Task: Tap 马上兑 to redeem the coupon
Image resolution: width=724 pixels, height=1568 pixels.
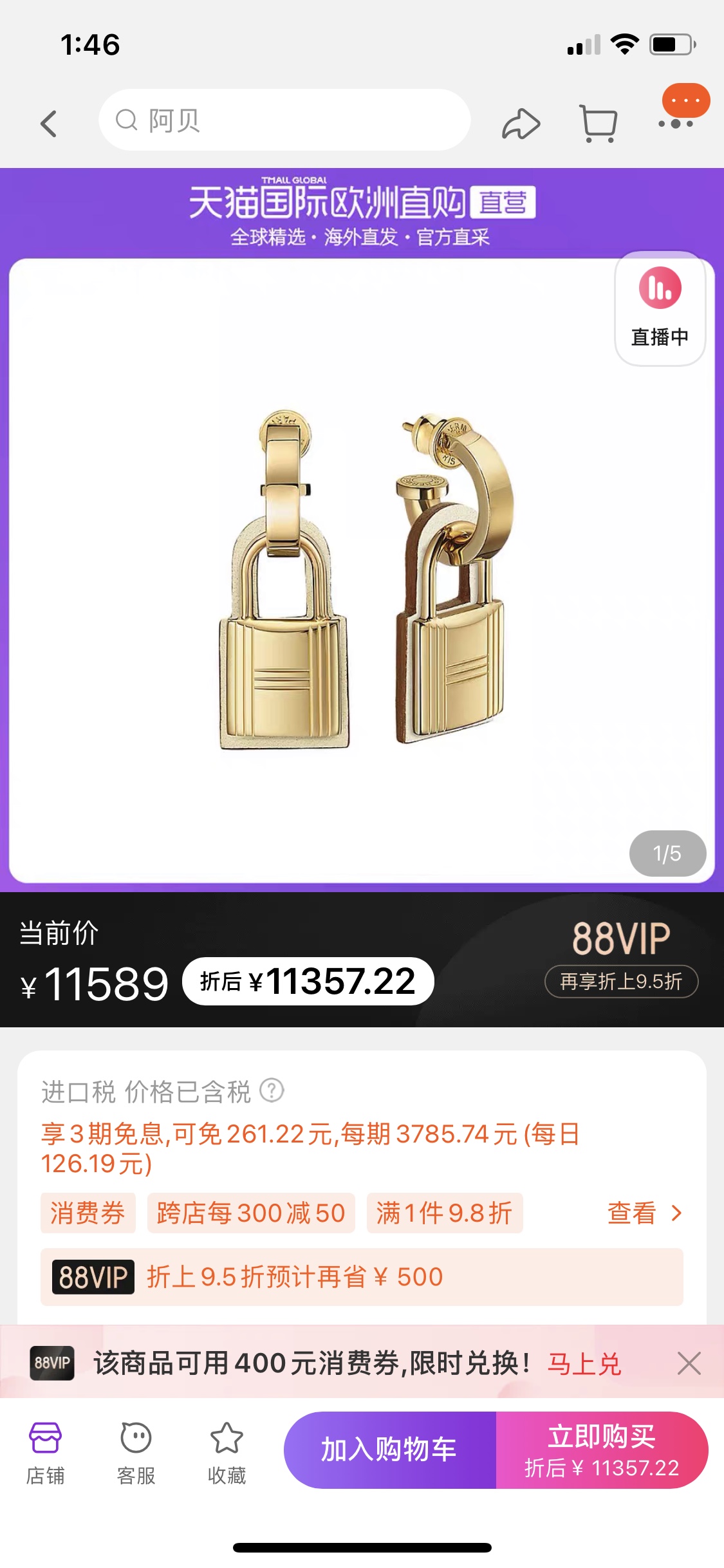Action: [x=584, y=1363]
